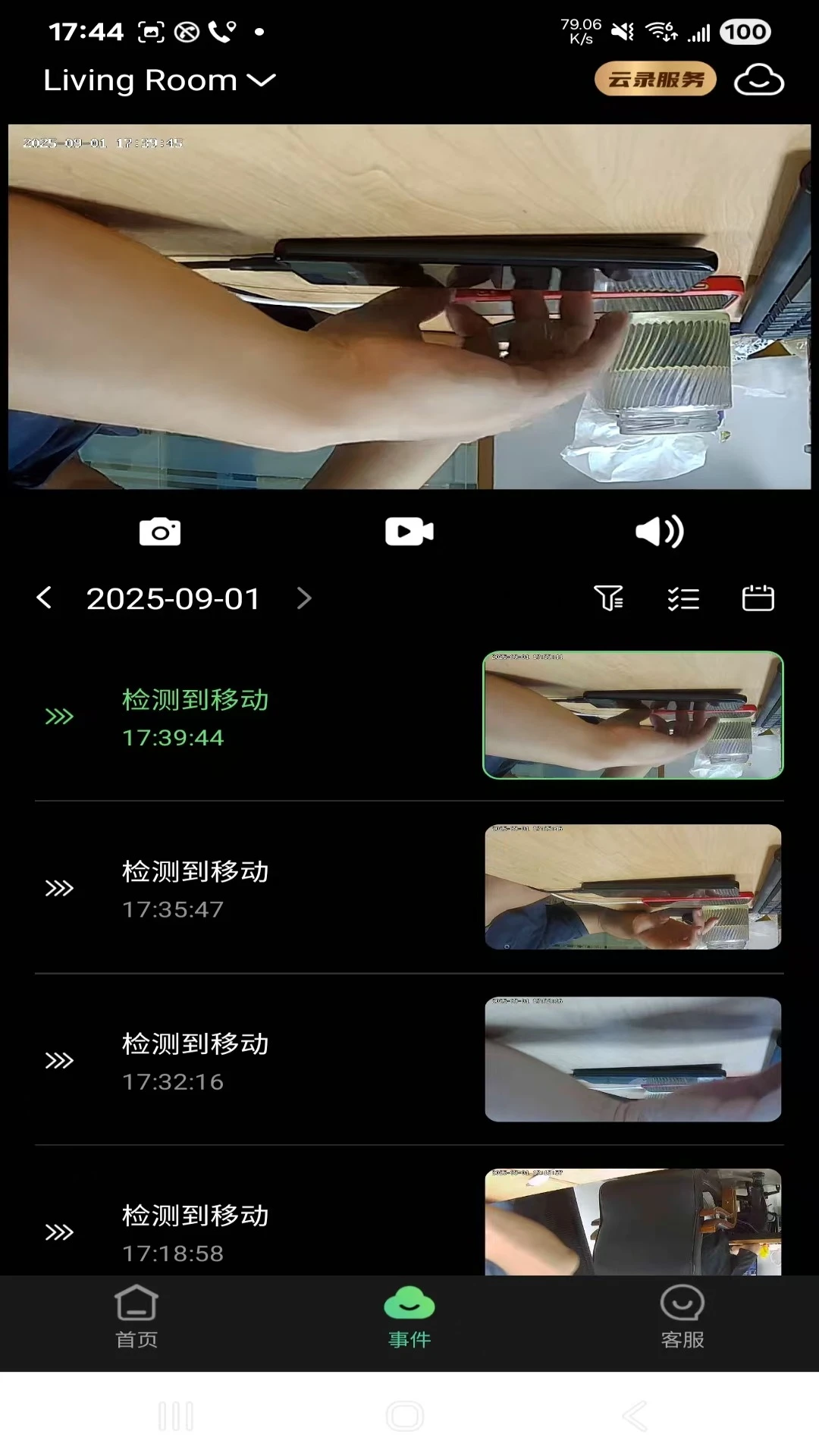Open the motion event at 17:35:47

196,889
